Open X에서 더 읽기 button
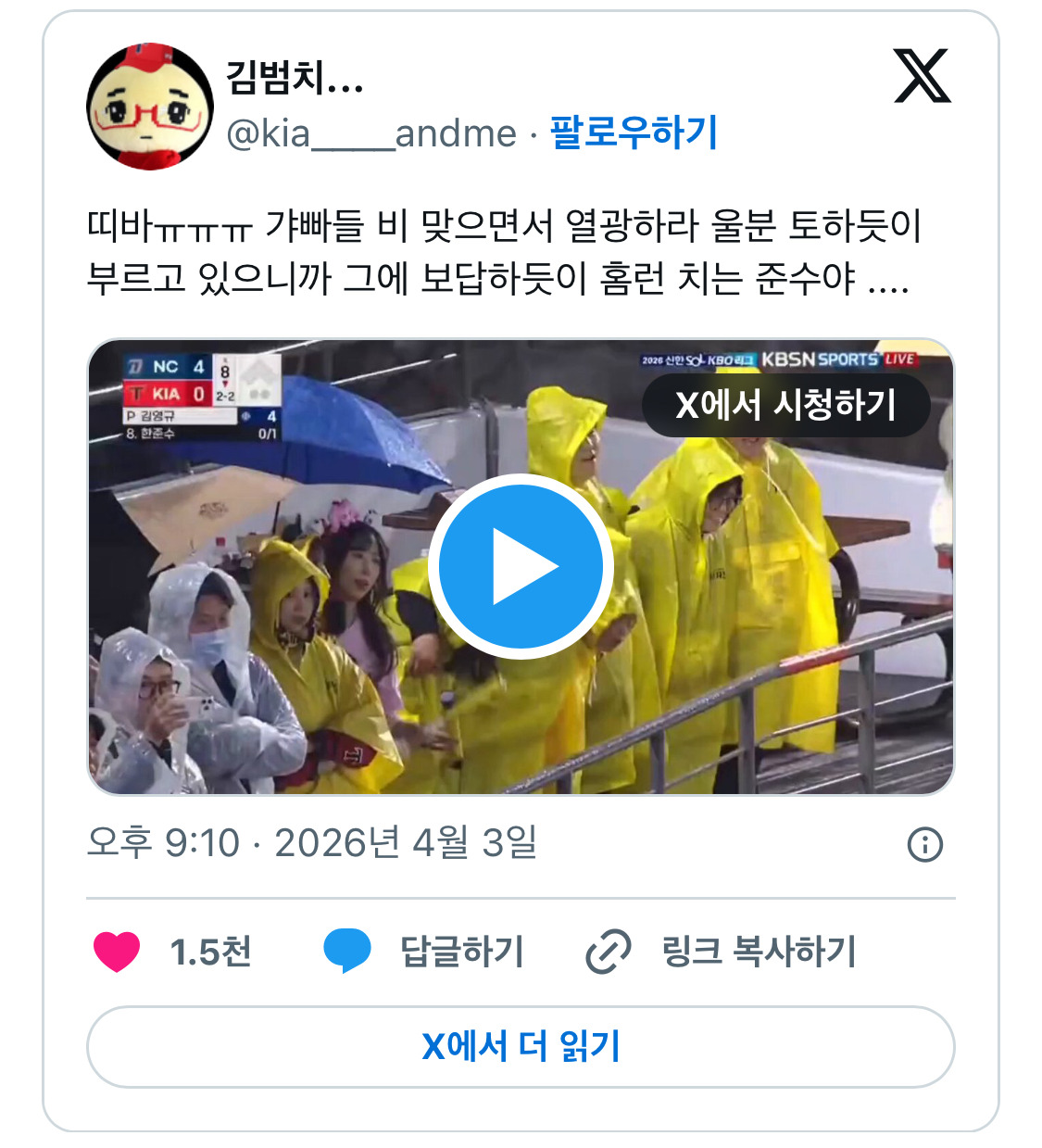 (x=521, y=1046)
